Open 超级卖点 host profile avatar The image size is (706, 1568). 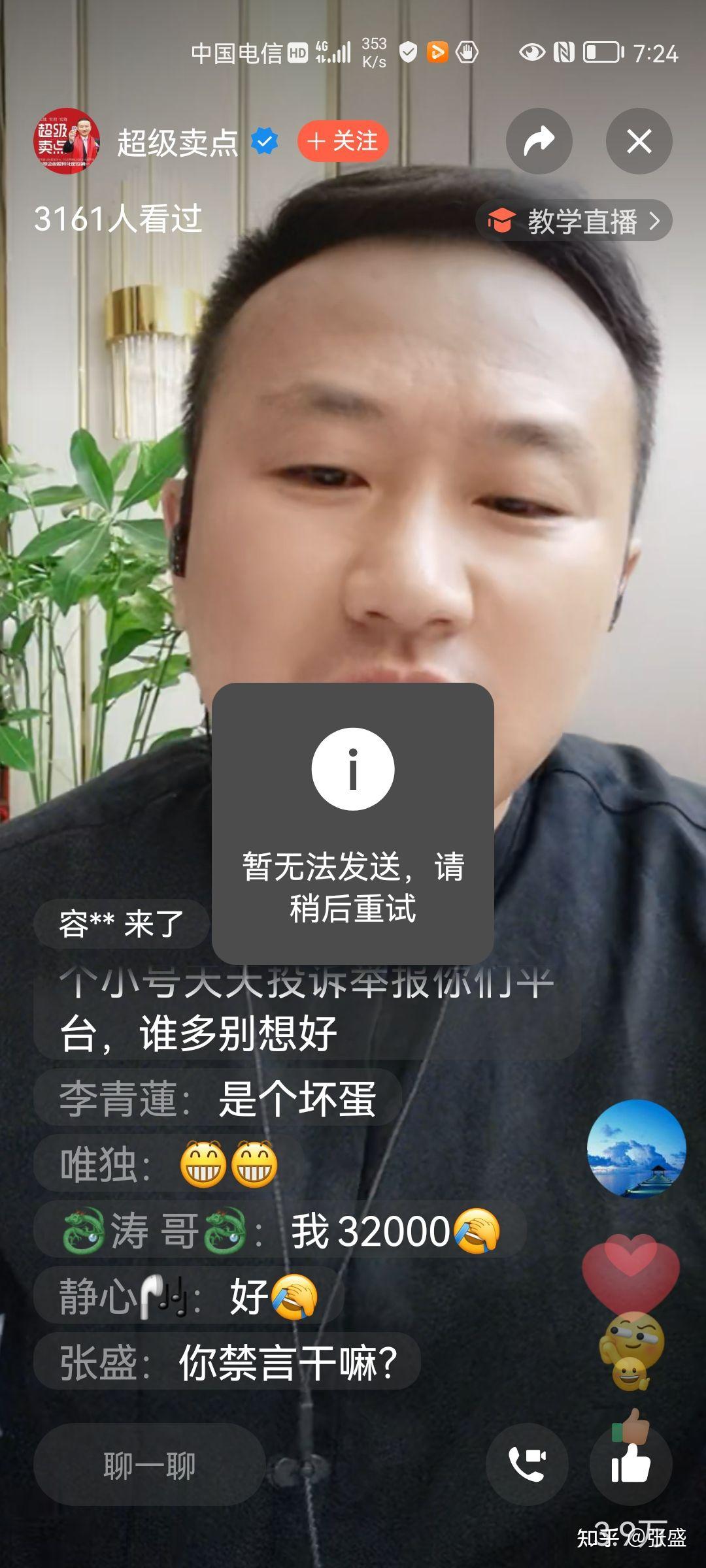tap(67, 141)
